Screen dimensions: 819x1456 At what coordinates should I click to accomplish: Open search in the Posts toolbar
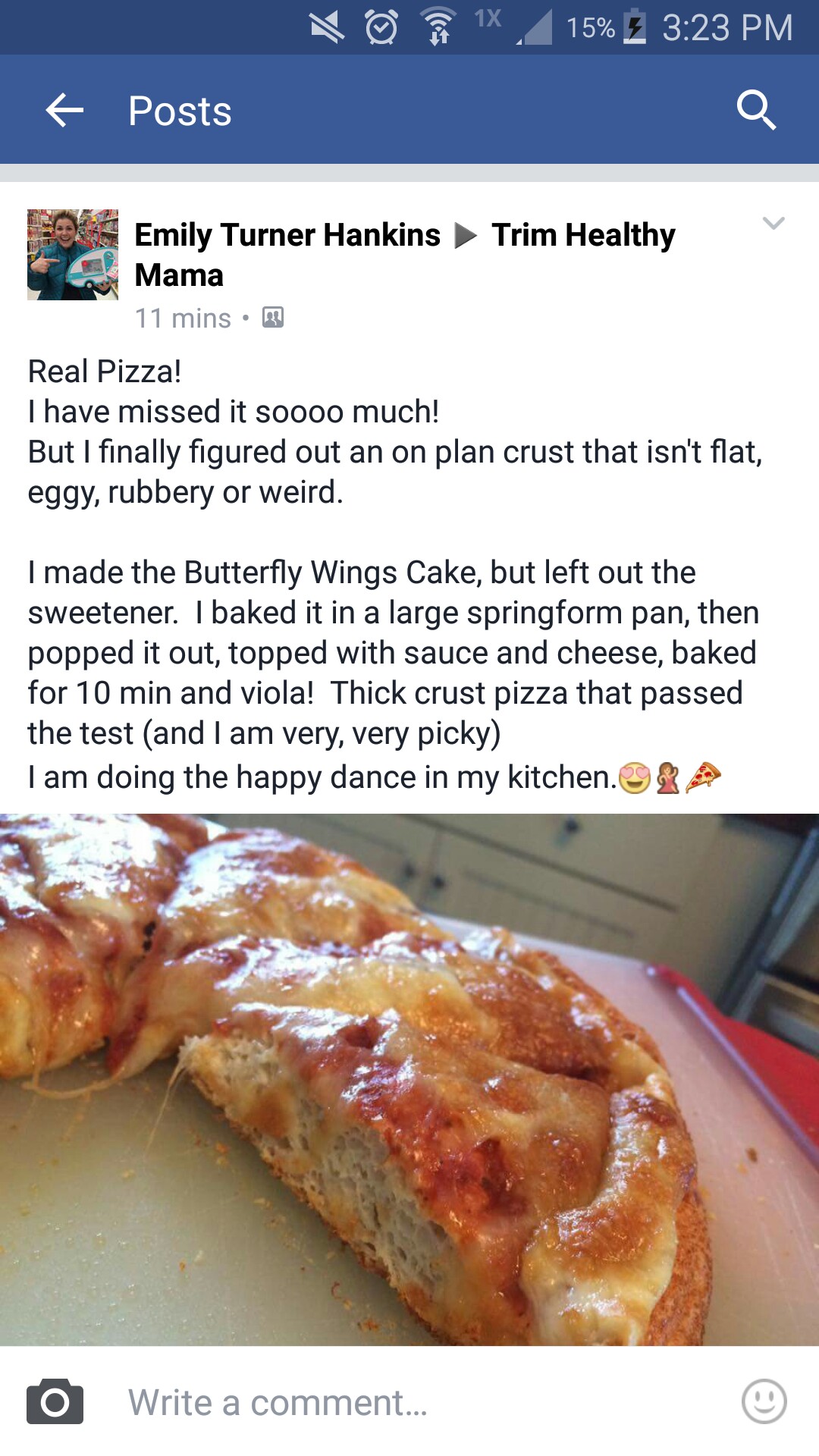[x=756, y=111]
